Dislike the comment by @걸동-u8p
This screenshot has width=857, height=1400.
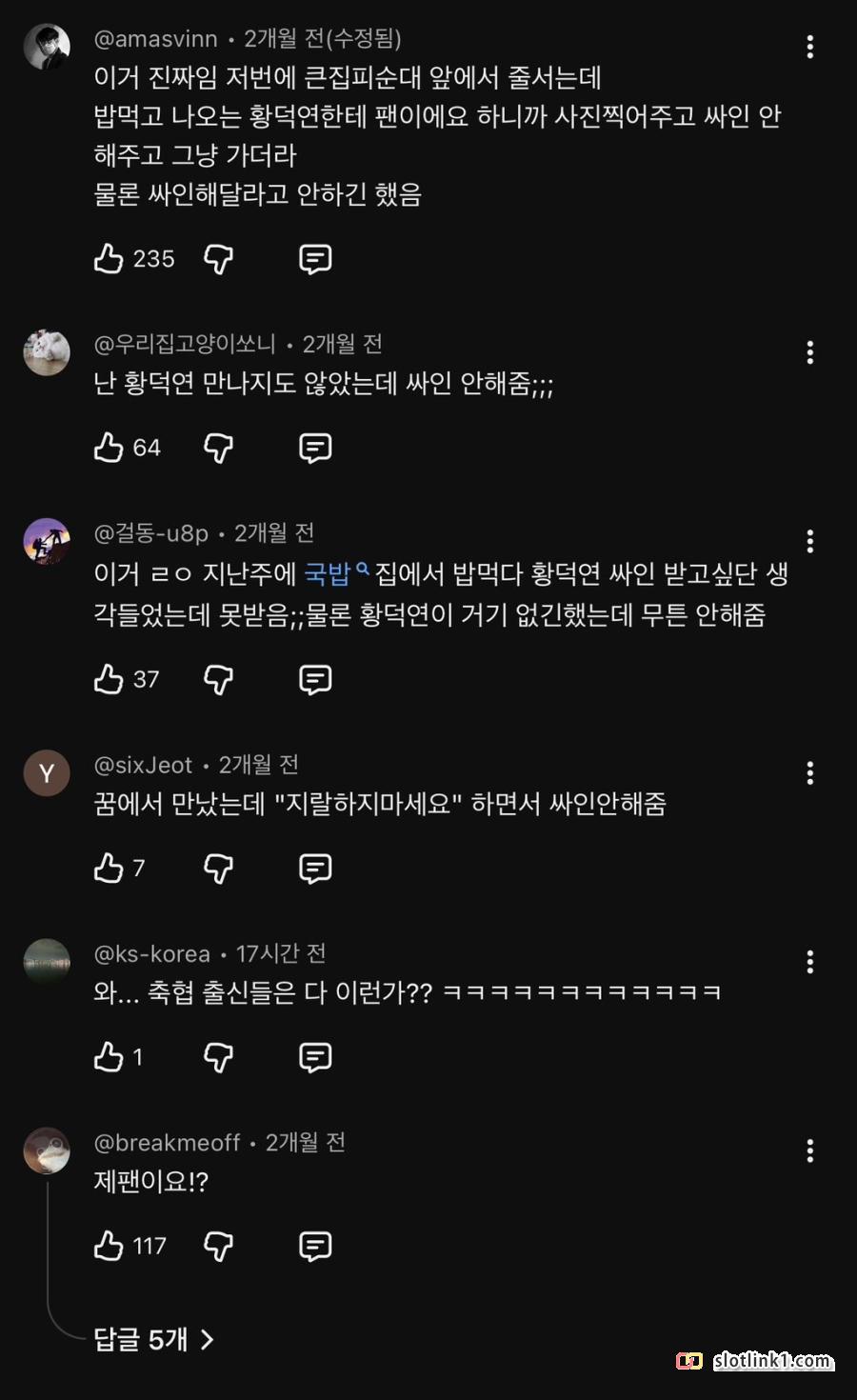click(219, 679)
